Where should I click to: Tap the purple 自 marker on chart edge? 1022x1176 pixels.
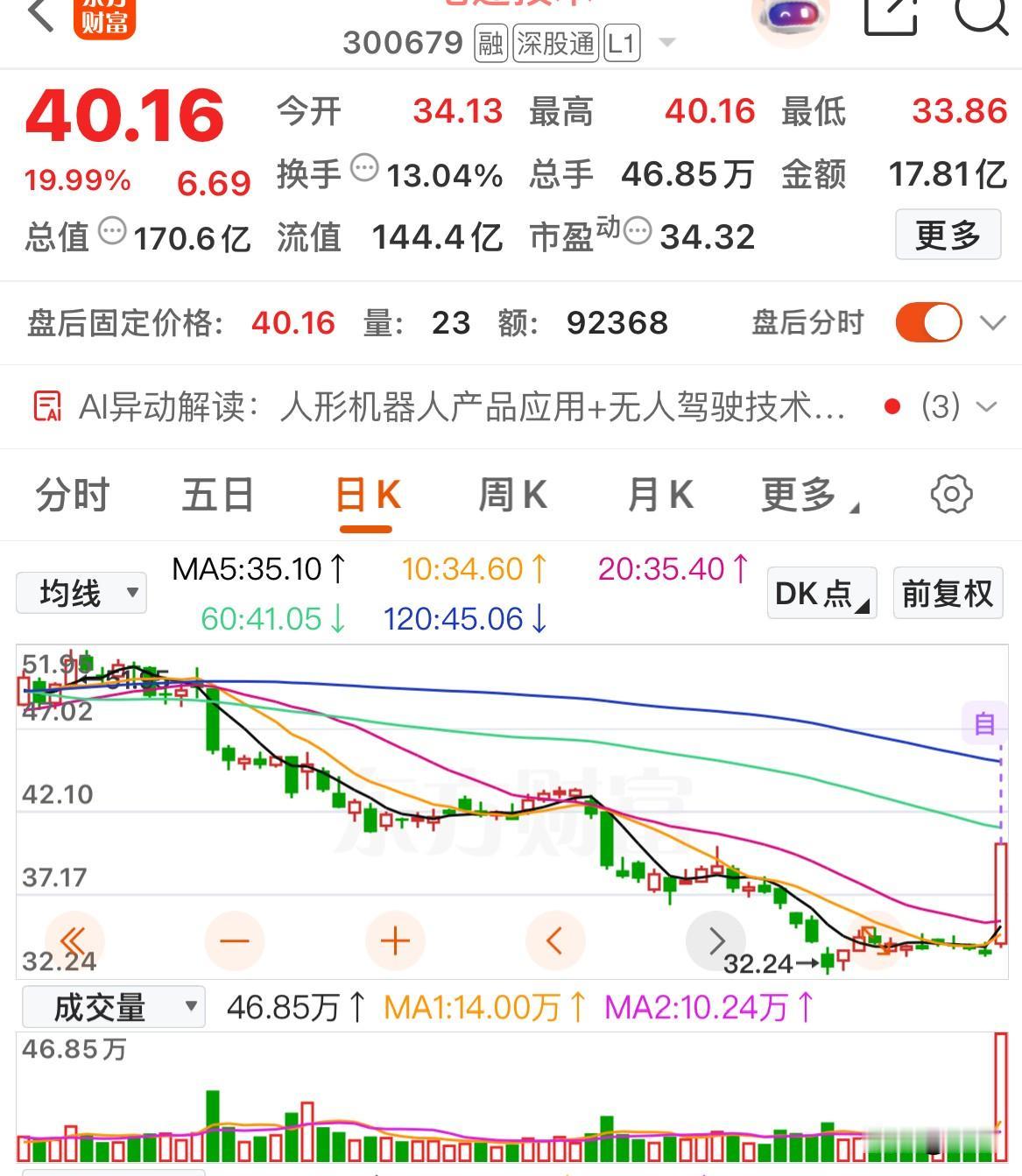point(984,724)
